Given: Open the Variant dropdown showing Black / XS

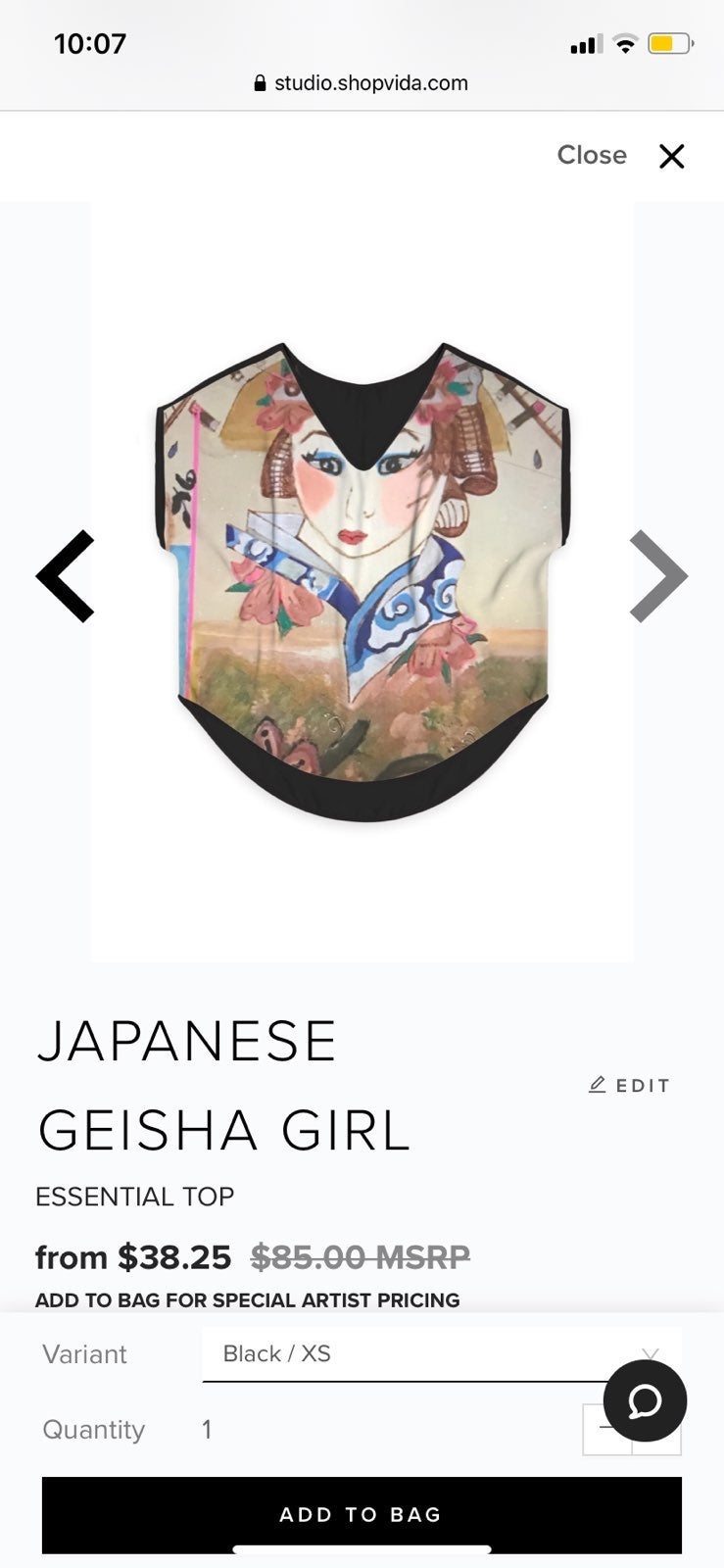Looking at the screenshot, I should (x=442, y=1354).
